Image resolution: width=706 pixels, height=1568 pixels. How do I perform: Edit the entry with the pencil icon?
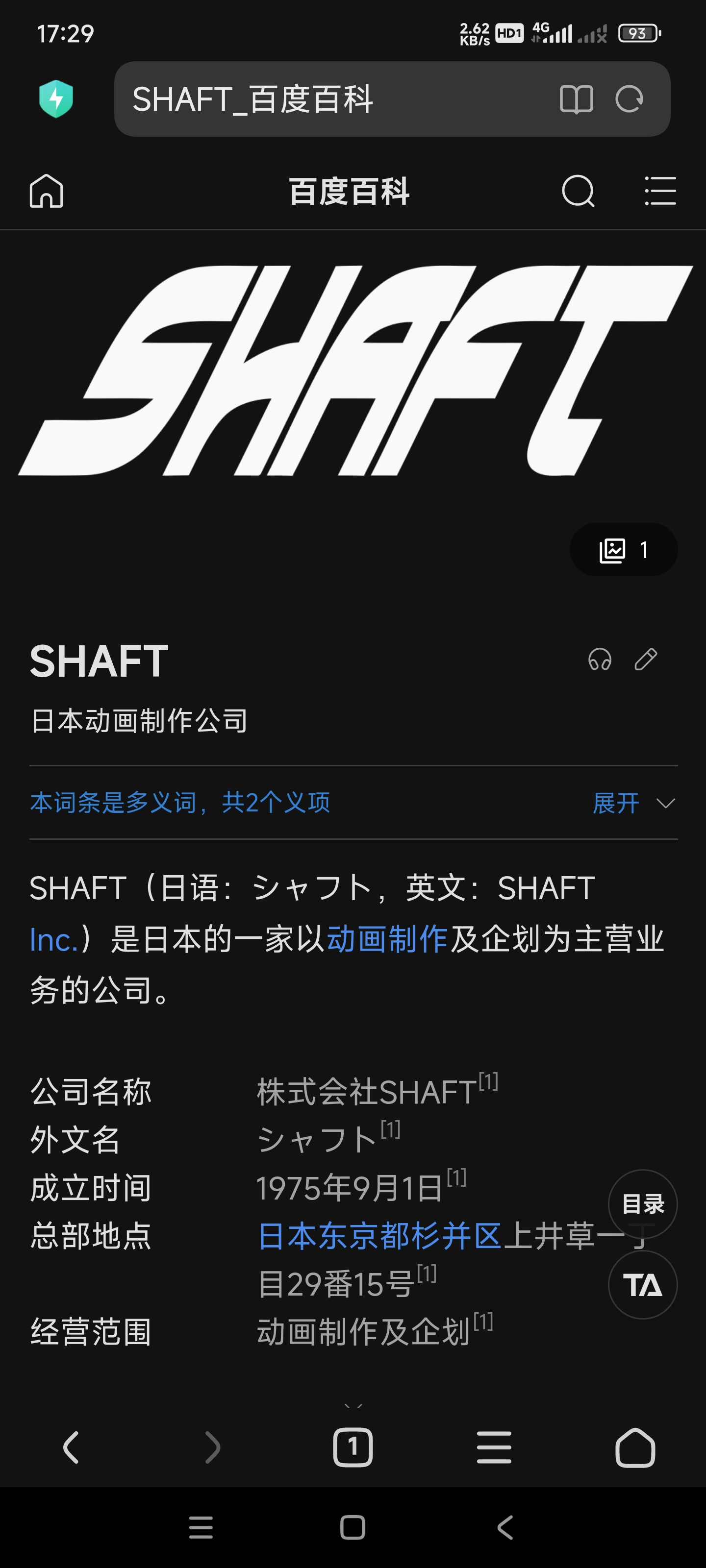[646, 660]
